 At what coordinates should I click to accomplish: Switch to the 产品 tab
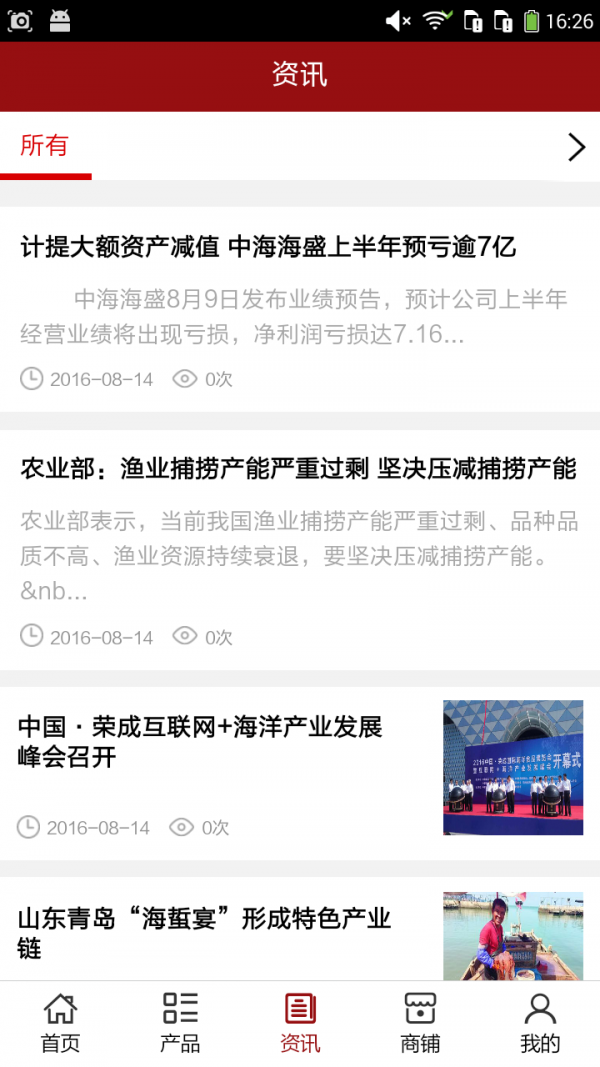click(180, 1023)
